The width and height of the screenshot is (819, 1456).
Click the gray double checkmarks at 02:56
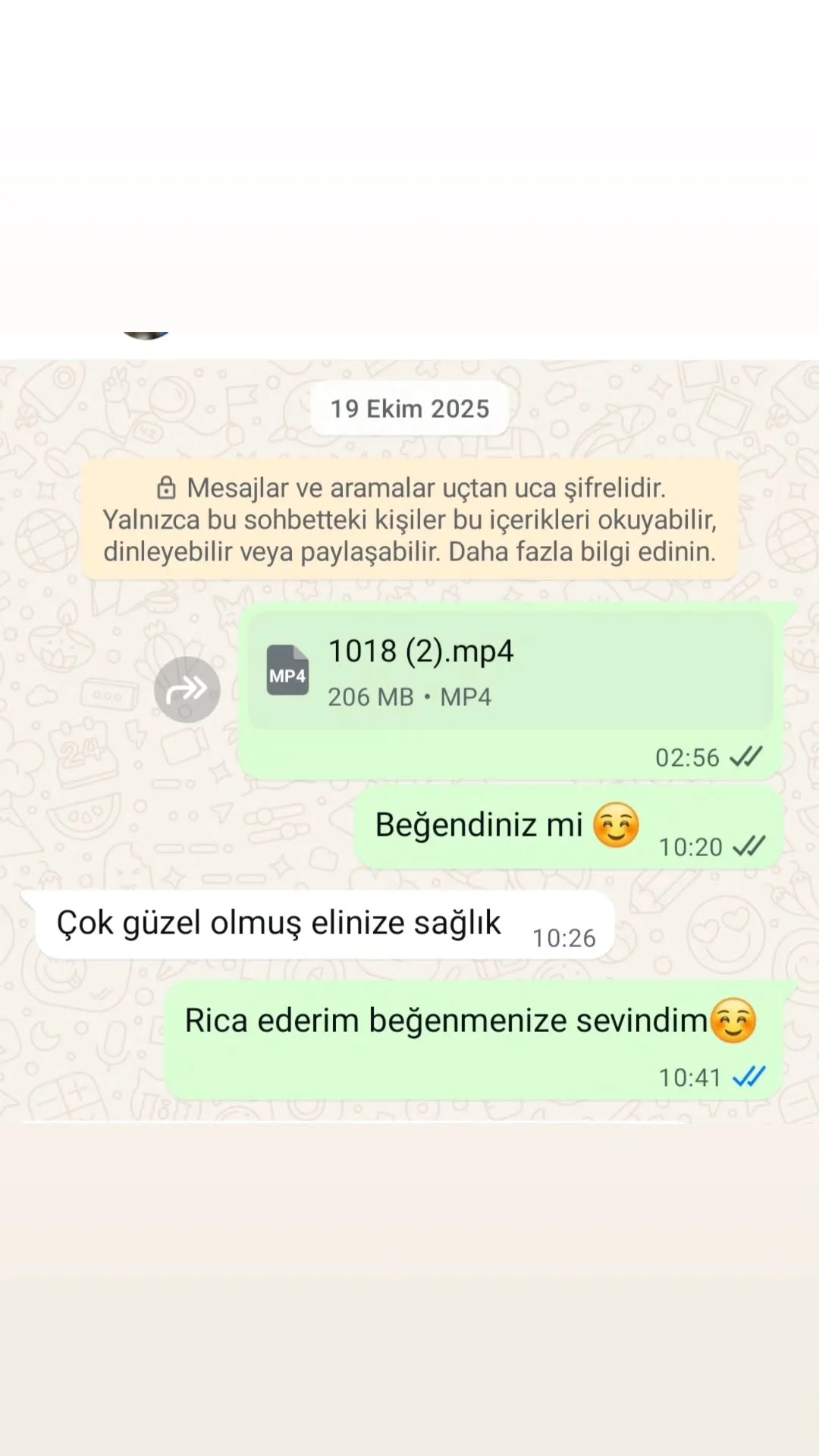tap(746, 757)
